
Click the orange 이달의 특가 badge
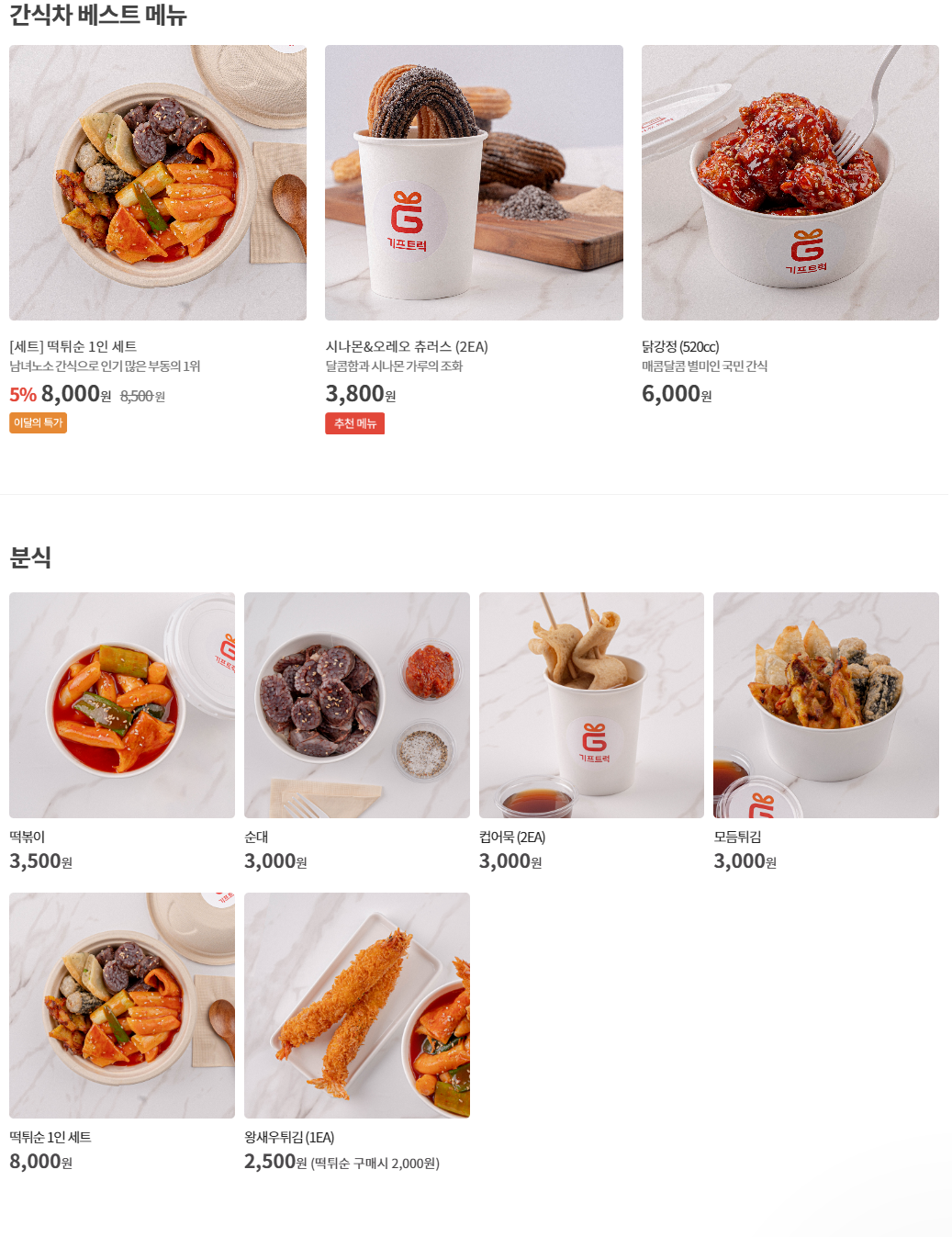click(x=37, y=423)
